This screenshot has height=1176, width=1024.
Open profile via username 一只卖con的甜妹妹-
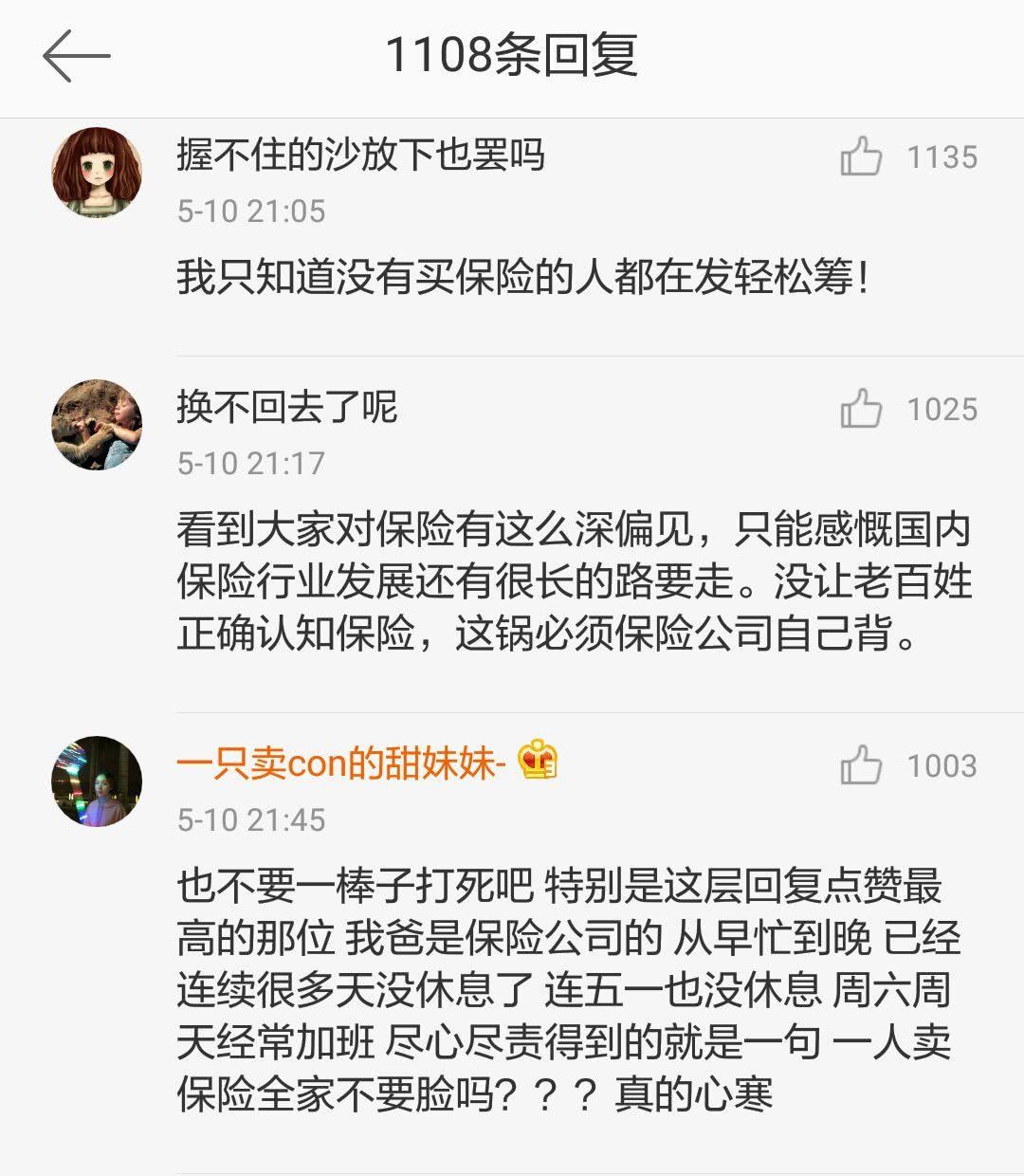pos(337,762)
